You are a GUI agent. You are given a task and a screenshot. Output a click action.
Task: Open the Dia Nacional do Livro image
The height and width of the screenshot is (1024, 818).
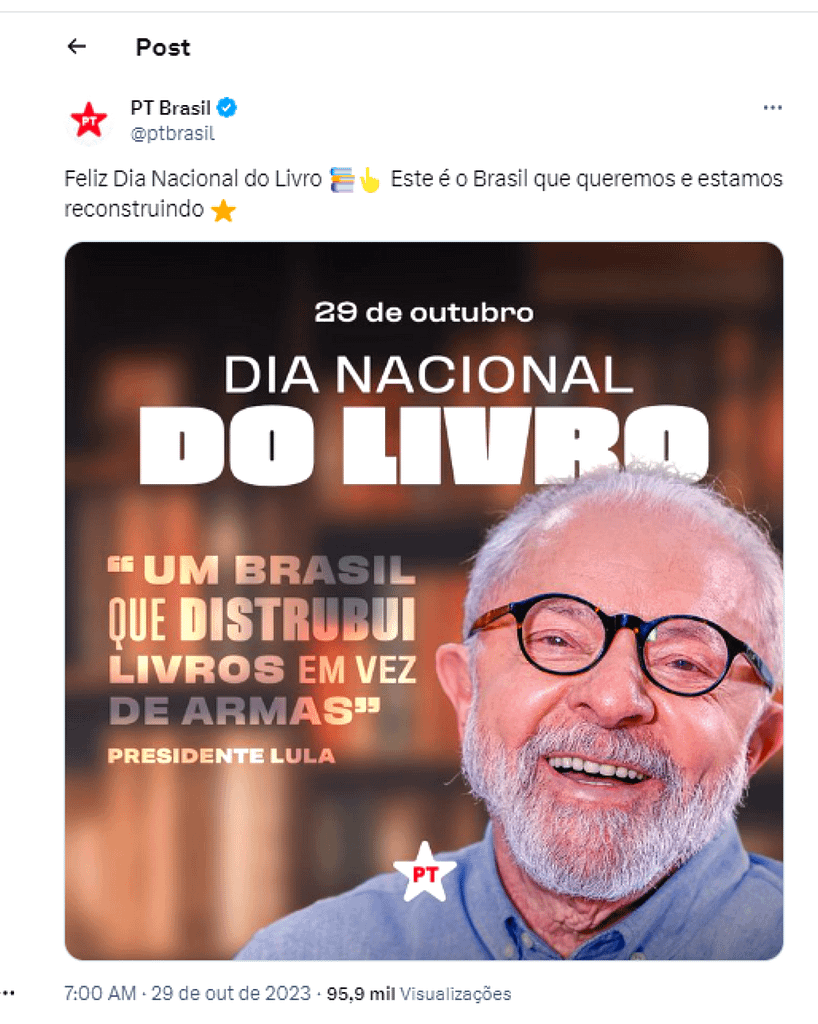click(x=424, y=600)
